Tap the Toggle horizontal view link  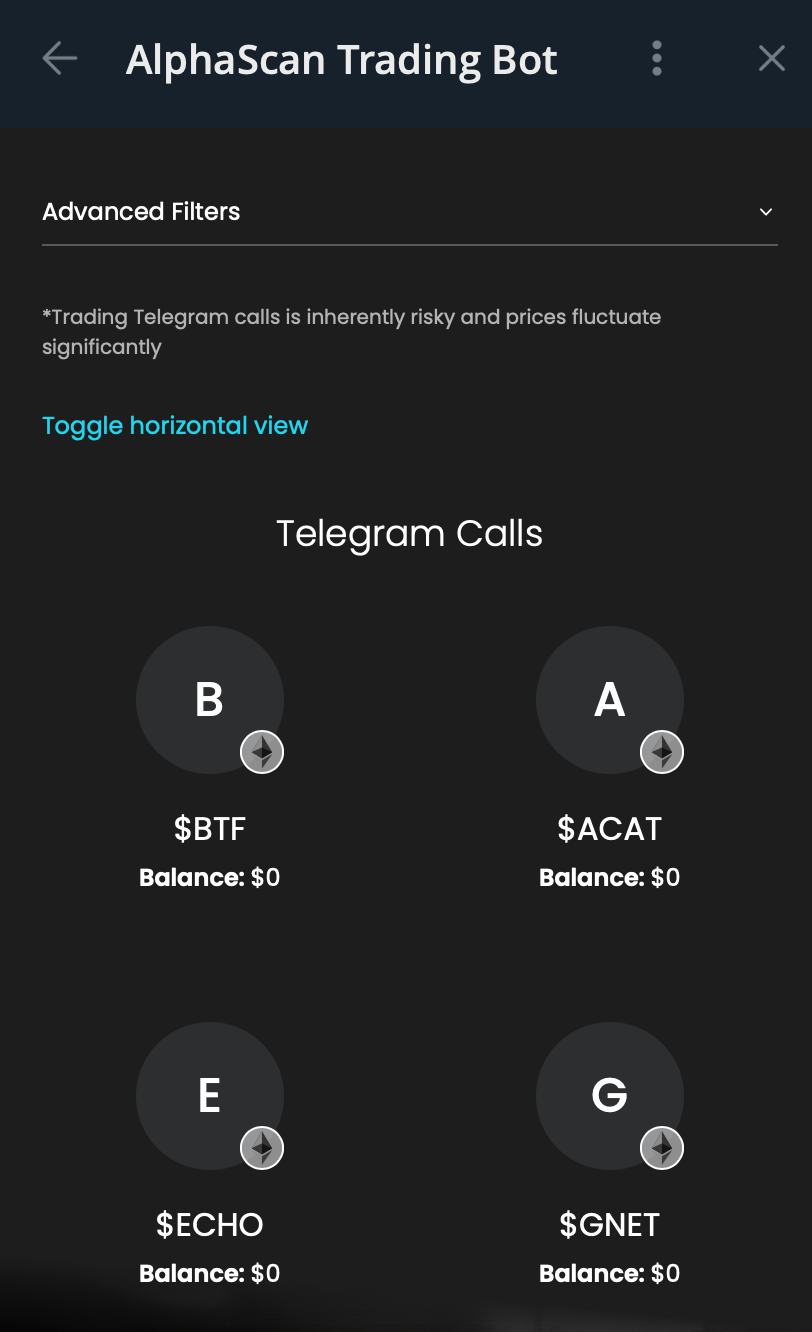coord(175,425)
